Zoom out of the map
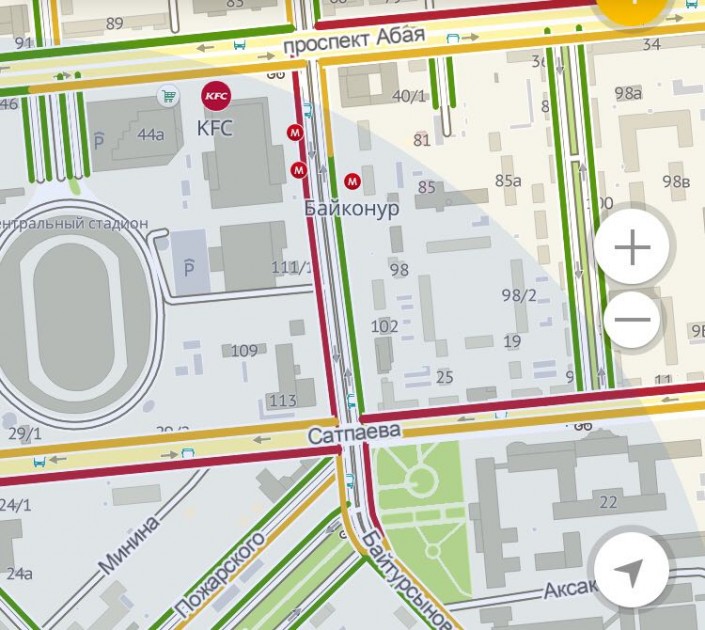This screenshot has height=630, width=705. [632, 321]
